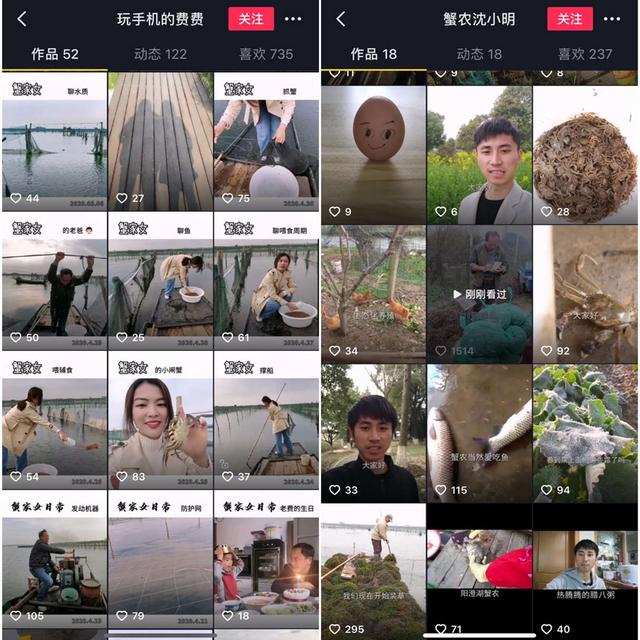The image size is (640, 640).
Task: Open the 防护网 video with 79 likes
Action: coord(160,560)
